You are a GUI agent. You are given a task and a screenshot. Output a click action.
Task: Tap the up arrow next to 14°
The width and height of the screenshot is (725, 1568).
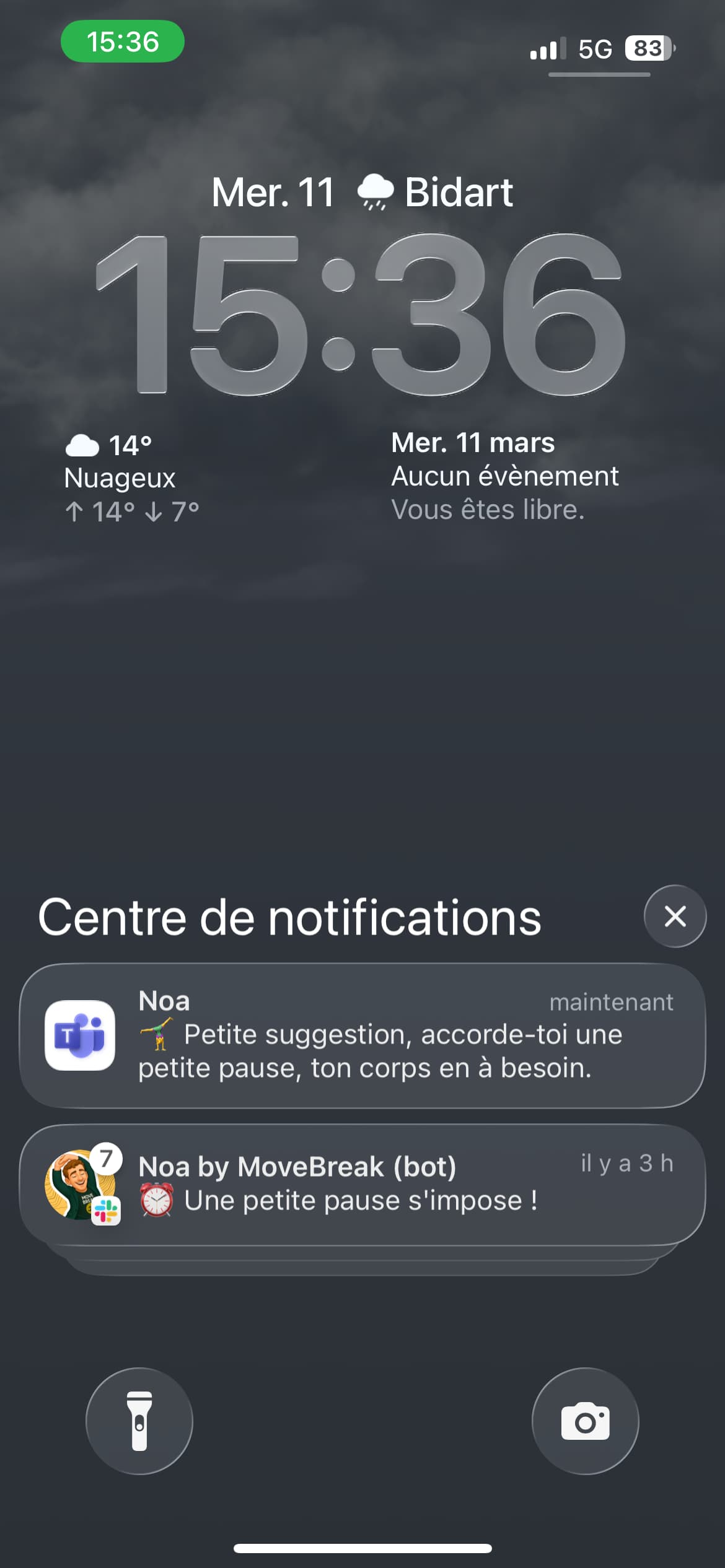pos(74,513)
